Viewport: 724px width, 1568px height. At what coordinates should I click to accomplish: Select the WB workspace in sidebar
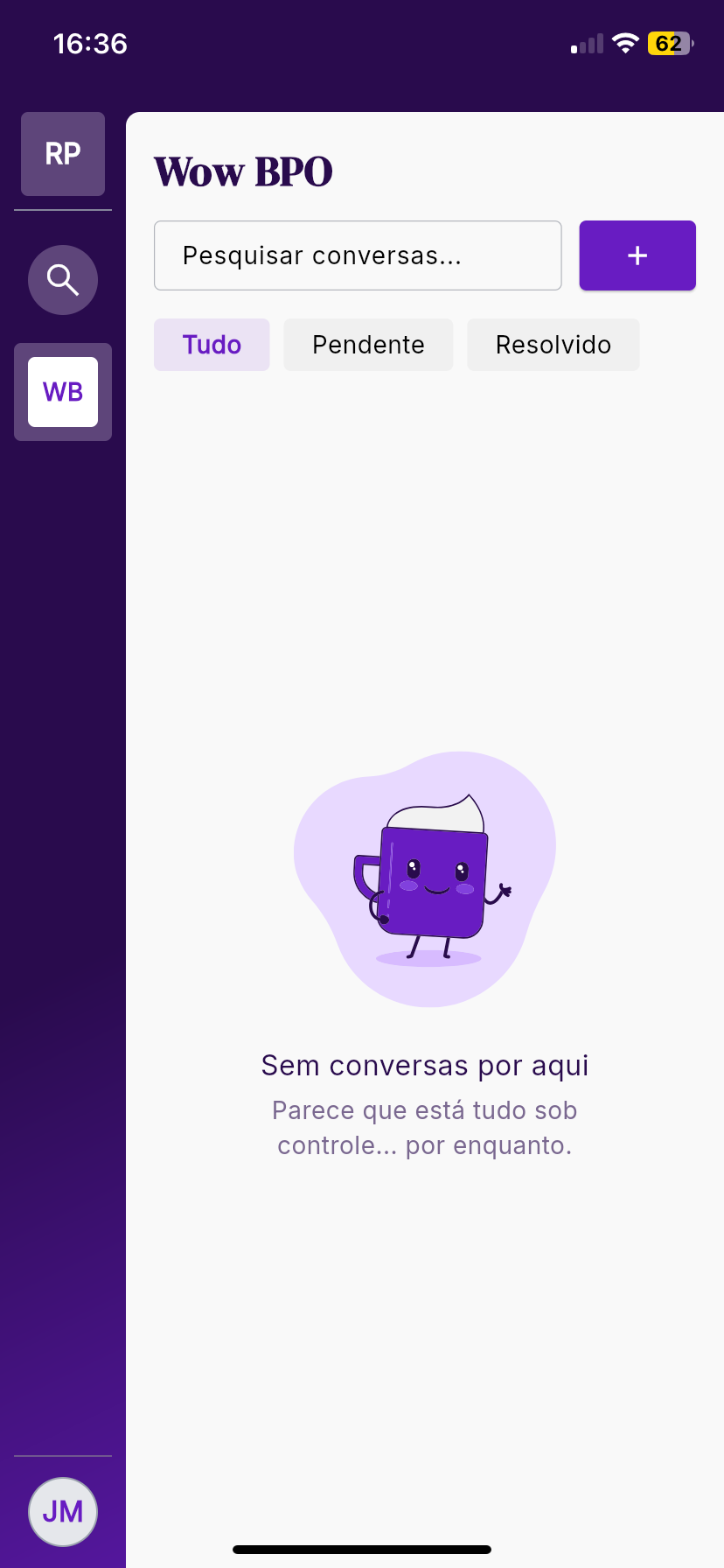pyautogui.click(x=63, y=392)
